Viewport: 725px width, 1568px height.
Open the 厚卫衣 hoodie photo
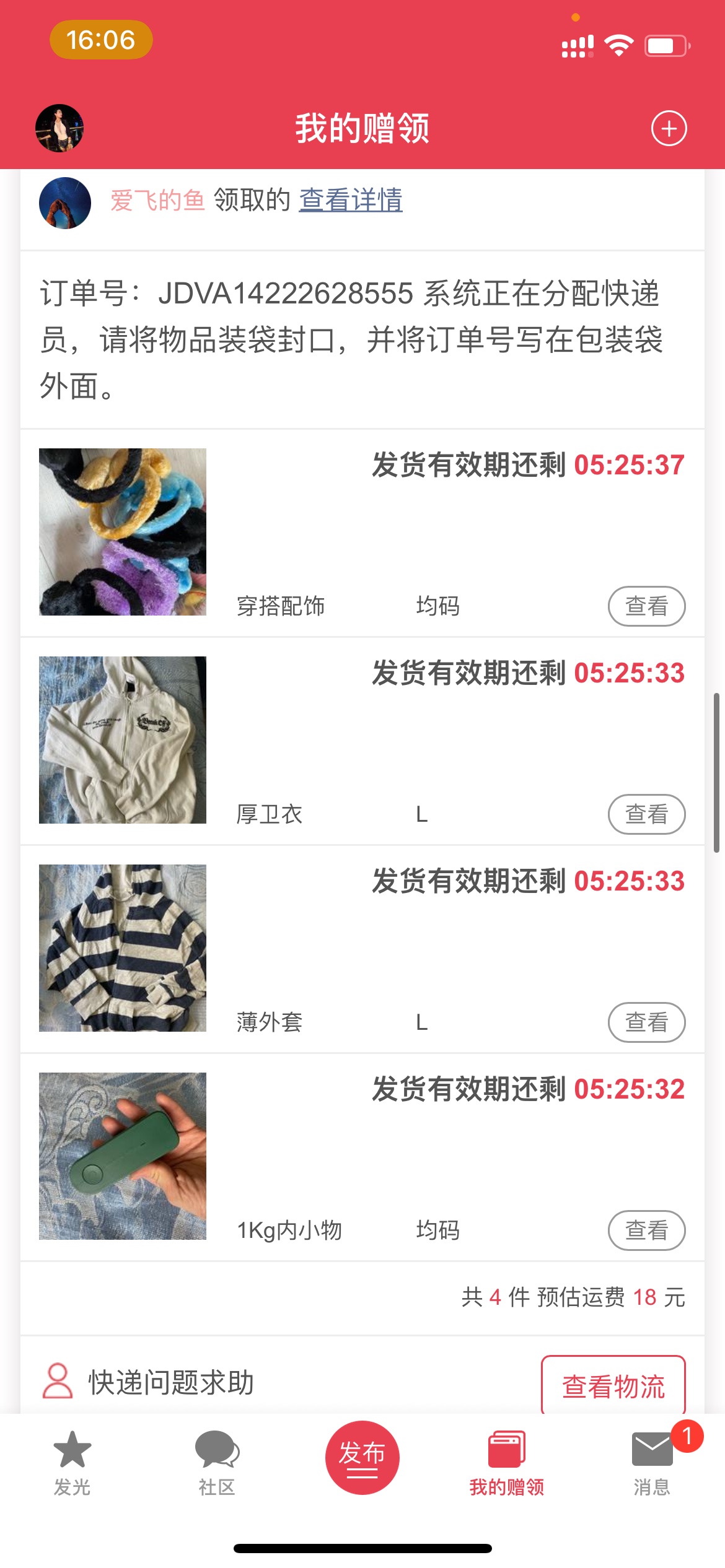[x=123, y=740]
